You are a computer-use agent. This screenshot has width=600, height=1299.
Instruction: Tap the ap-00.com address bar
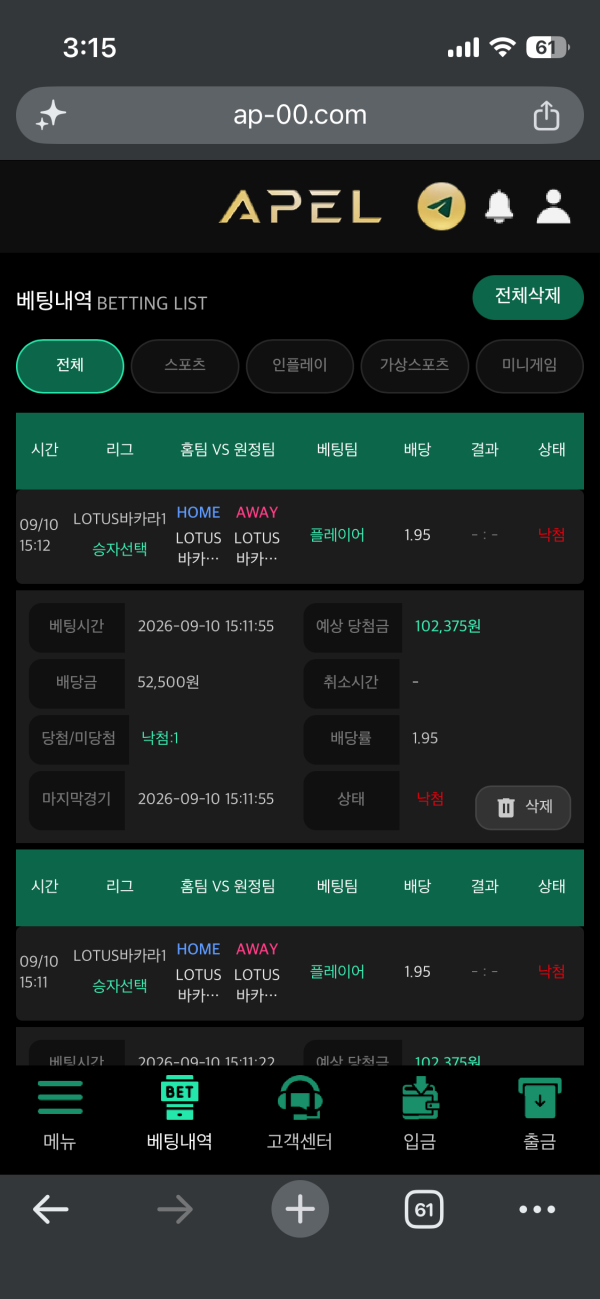[300, 115]
